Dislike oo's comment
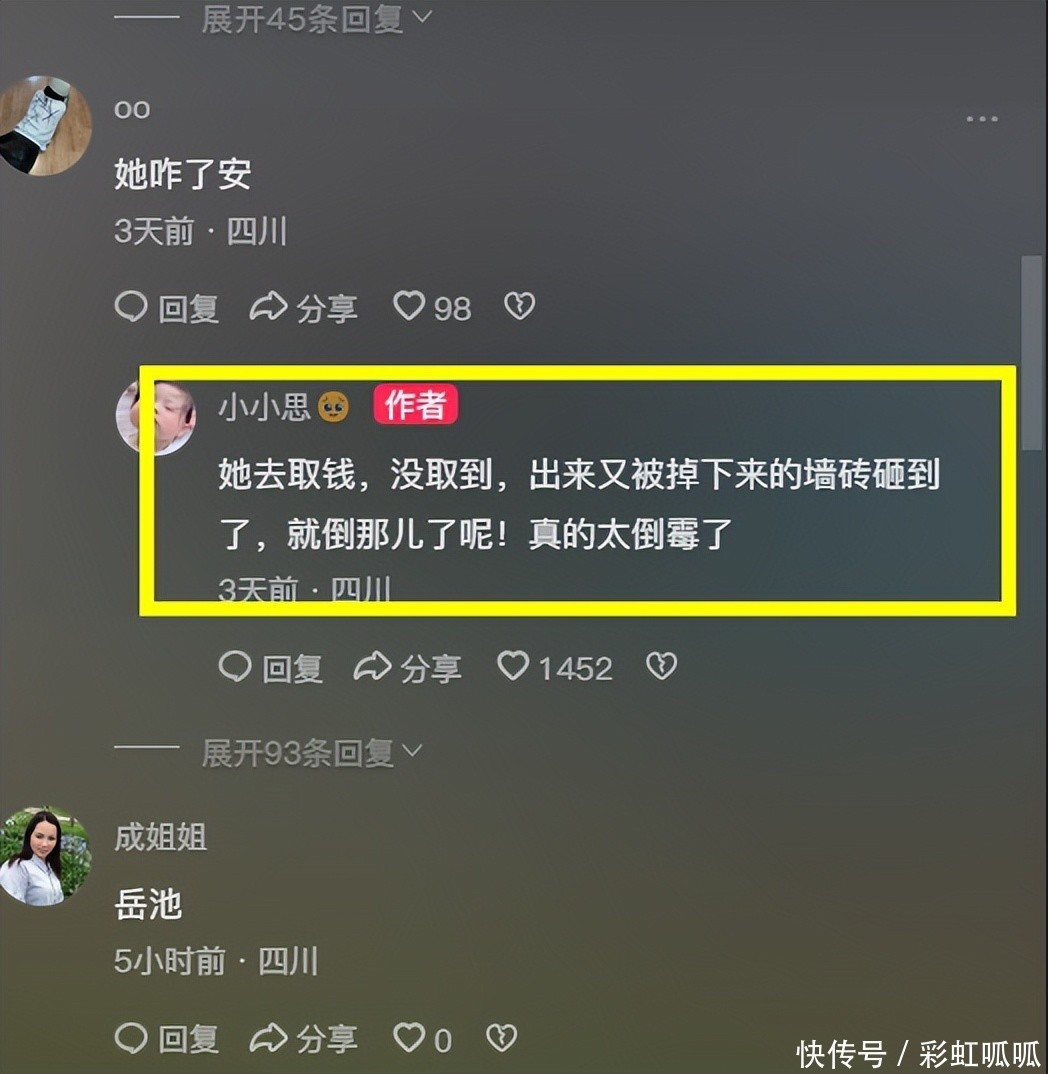This screenshot has width=1048, height=1074. (x=519, y=306)
